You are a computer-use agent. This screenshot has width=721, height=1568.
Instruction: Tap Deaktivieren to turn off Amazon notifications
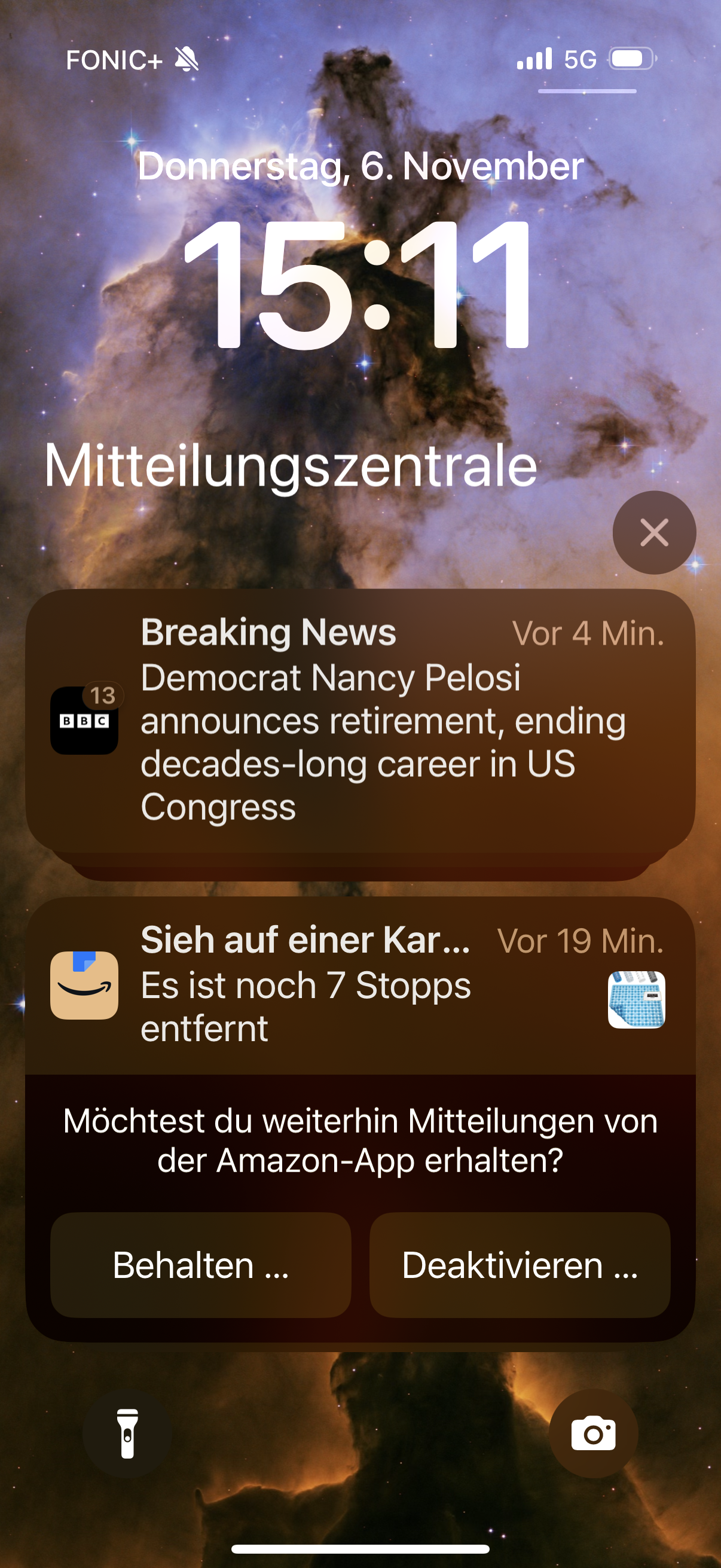coord(520,1265)
